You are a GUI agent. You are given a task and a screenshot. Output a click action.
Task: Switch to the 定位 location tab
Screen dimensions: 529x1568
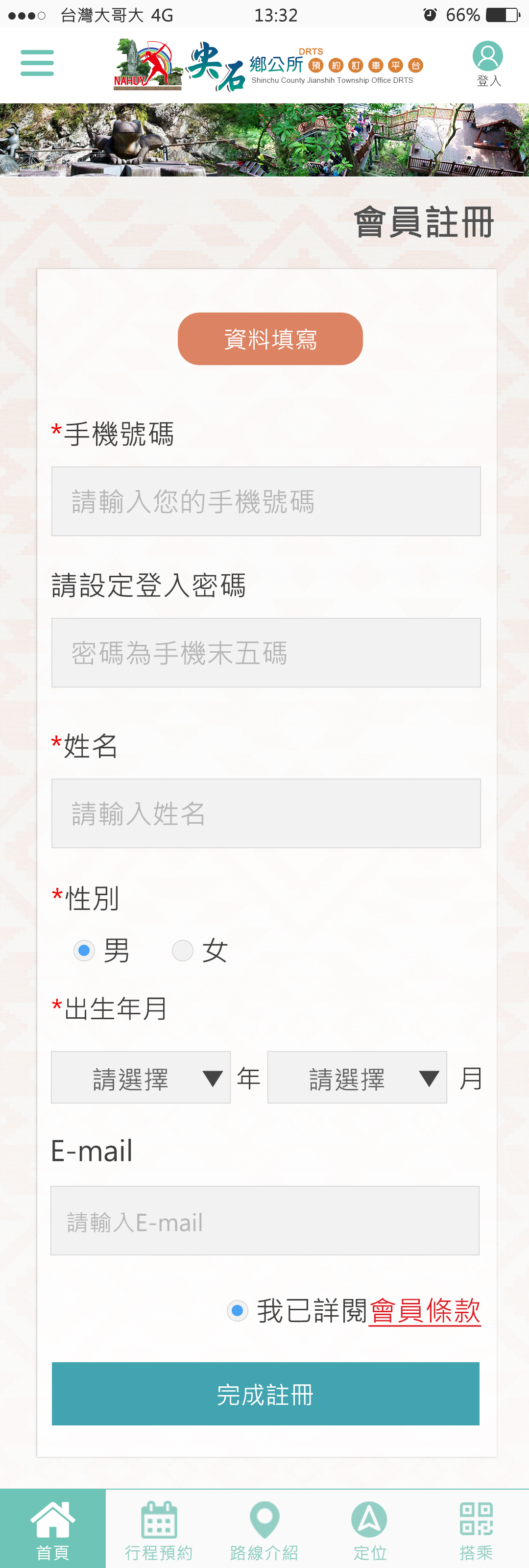369,1529
